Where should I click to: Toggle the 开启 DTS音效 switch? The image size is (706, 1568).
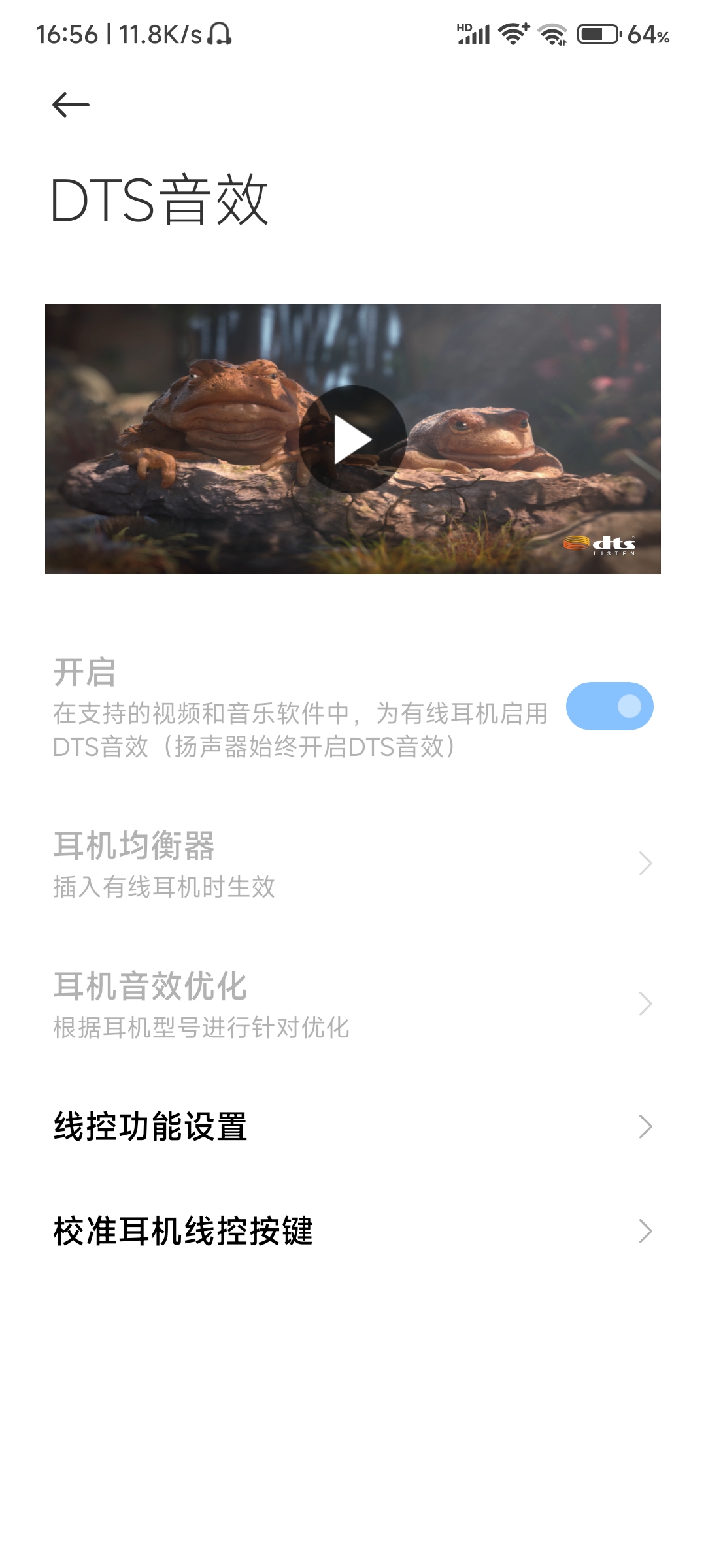[609, 706]
